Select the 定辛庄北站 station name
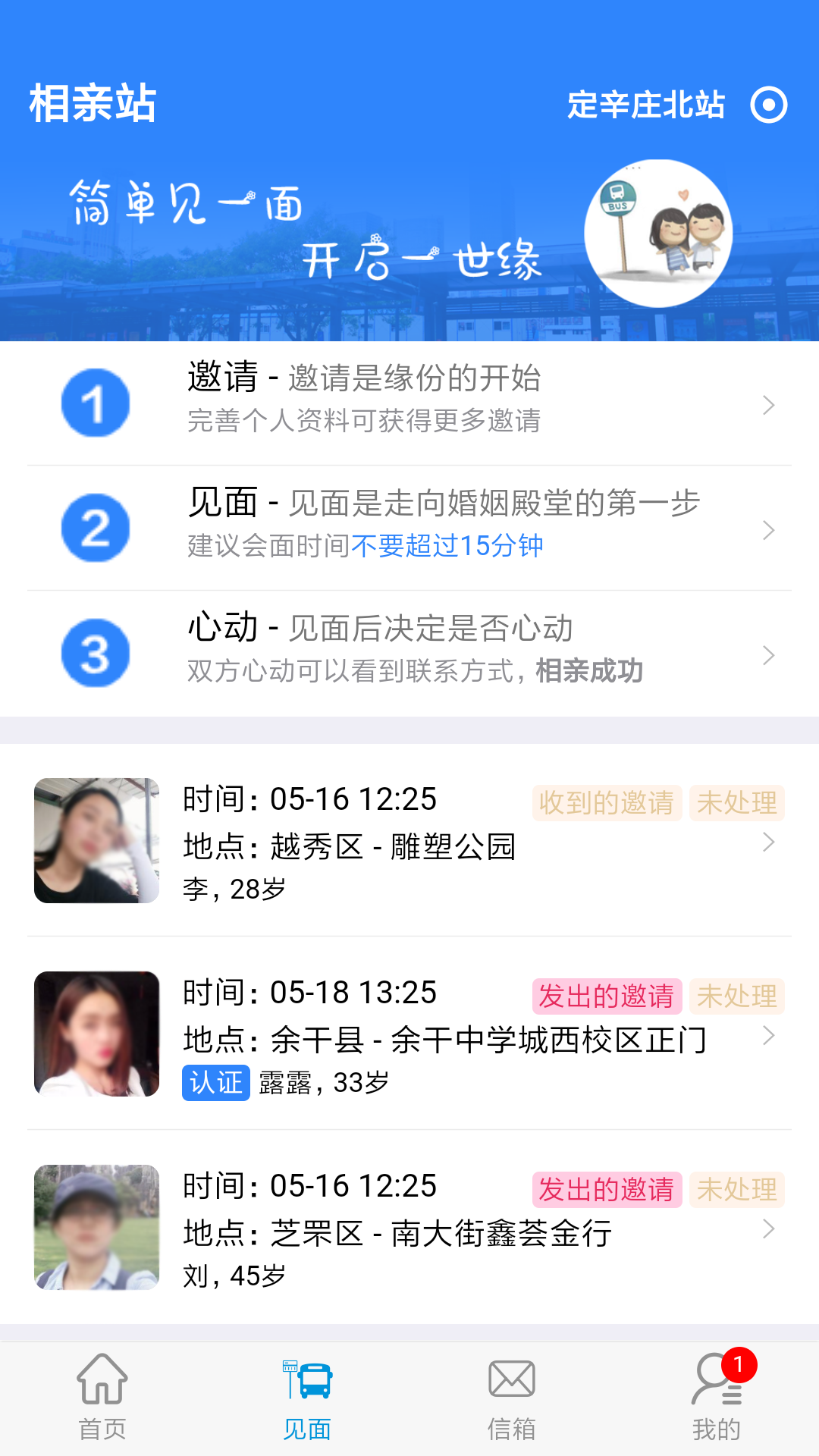The image size is (819, 1456). (646, 105)
